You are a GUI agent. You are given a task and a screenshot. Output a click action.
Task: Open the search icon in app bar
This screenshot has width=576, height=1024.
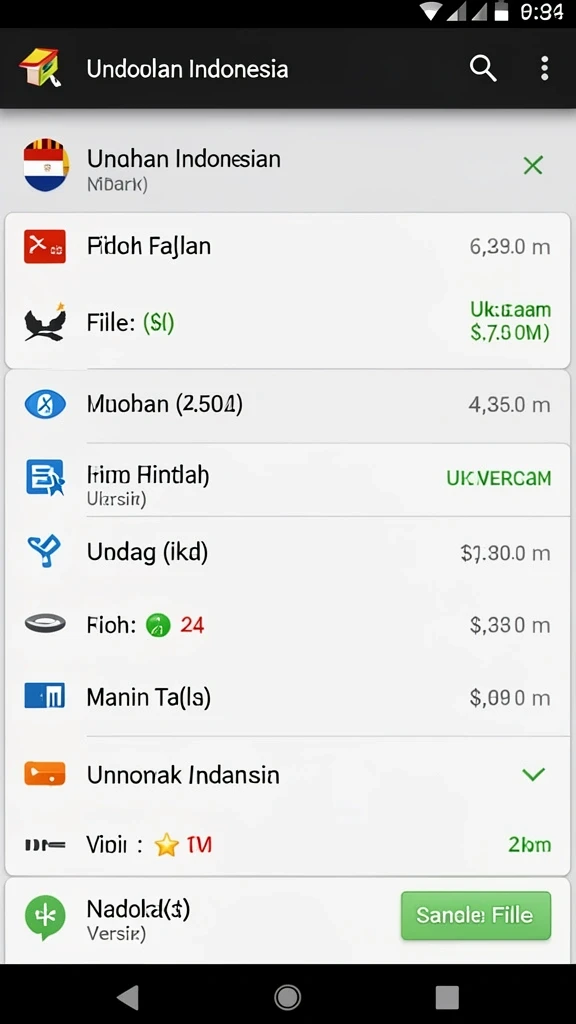[x=483, y=68]
